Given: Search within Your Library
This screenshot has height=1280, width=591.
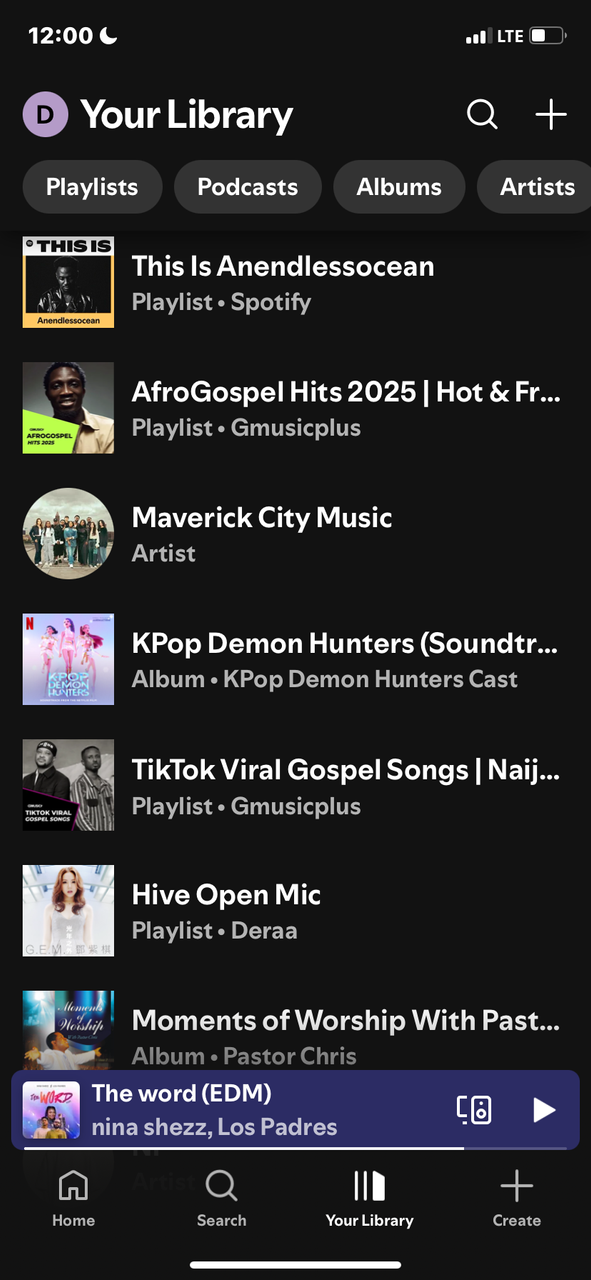Looking at the screenshot, I should pos(482,114).
